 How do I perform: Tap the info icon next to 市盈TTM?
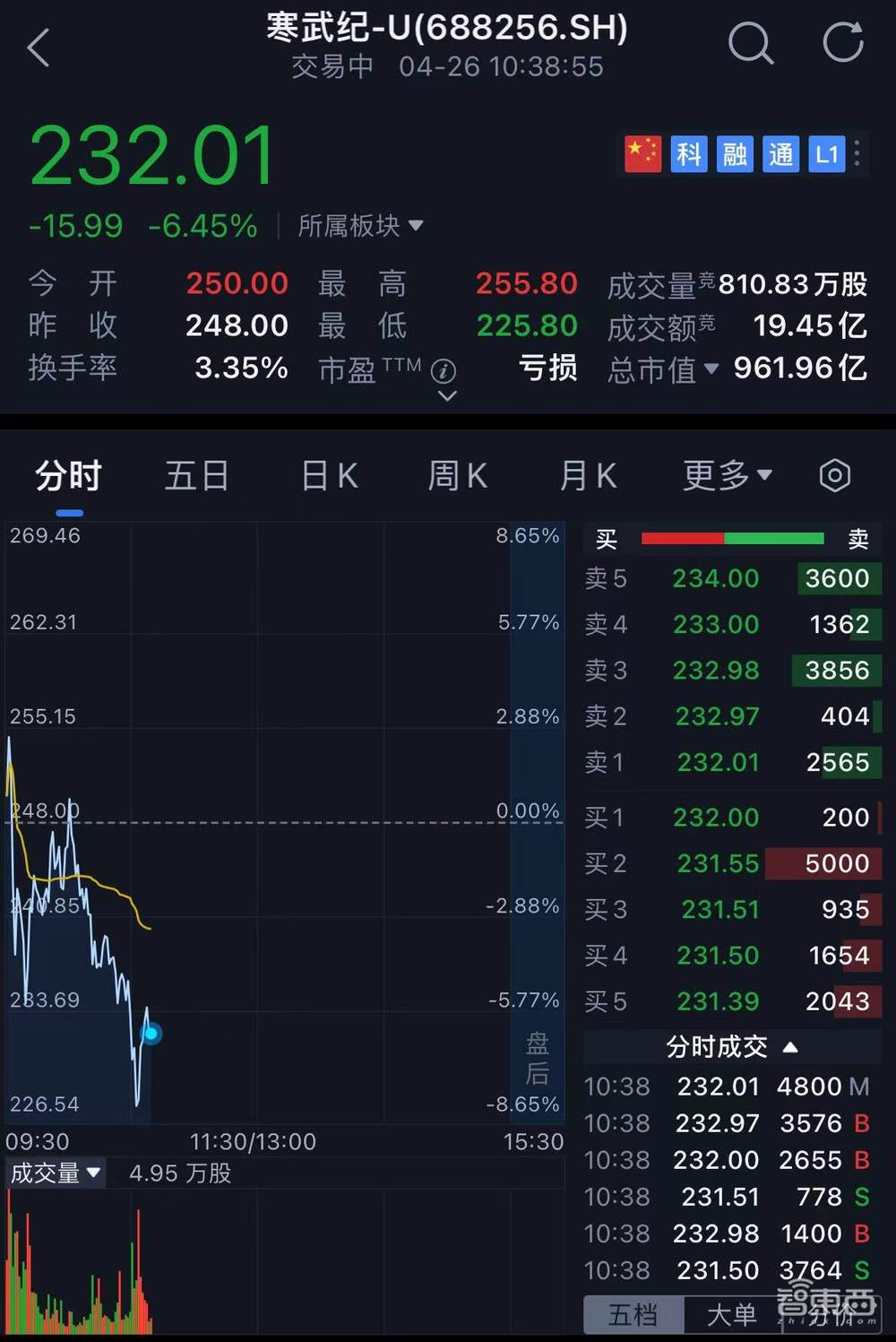444,371
